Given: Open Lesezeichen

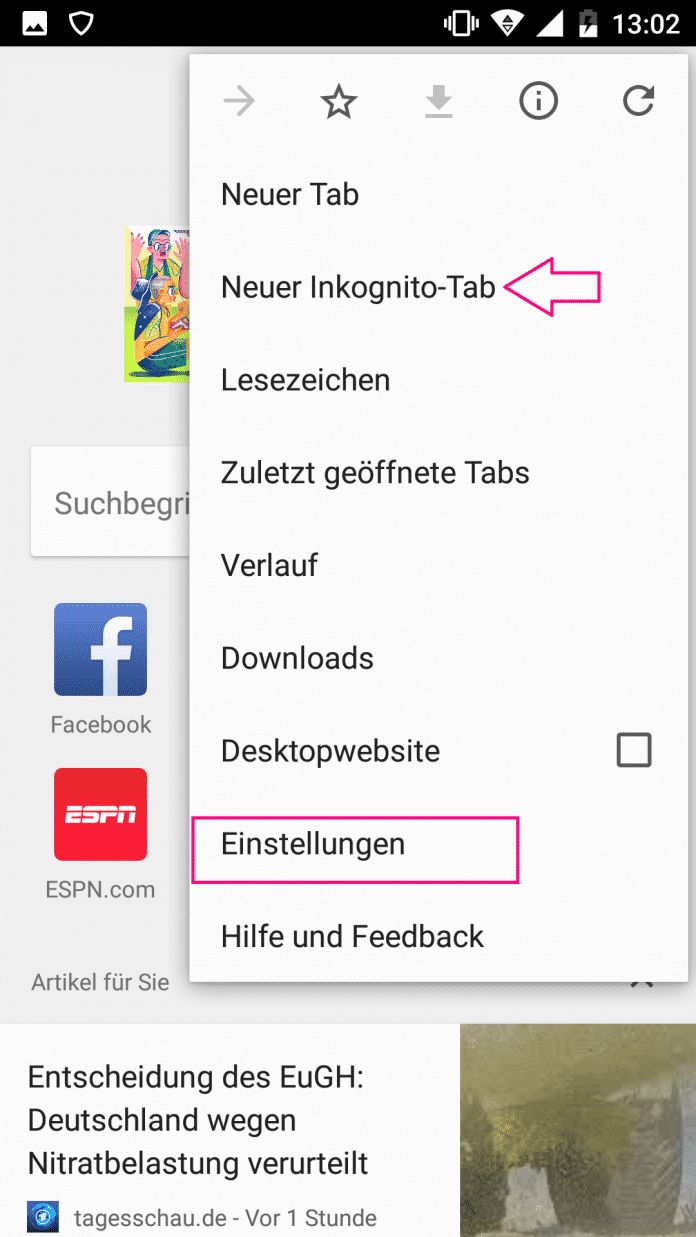Looking at the screenshot, I should click(x=305, y=380).
